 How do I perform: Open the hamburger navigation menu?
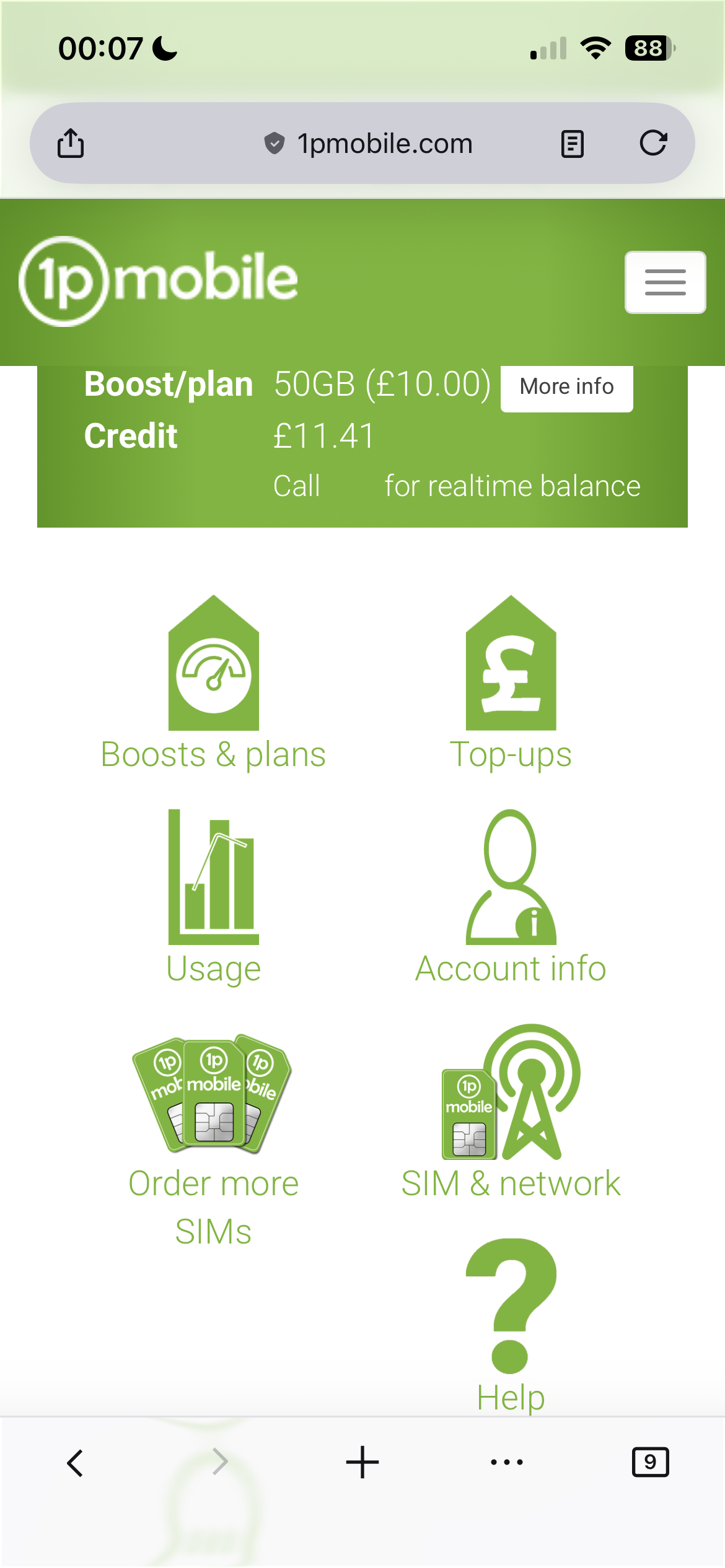click(x=665, y=282)
